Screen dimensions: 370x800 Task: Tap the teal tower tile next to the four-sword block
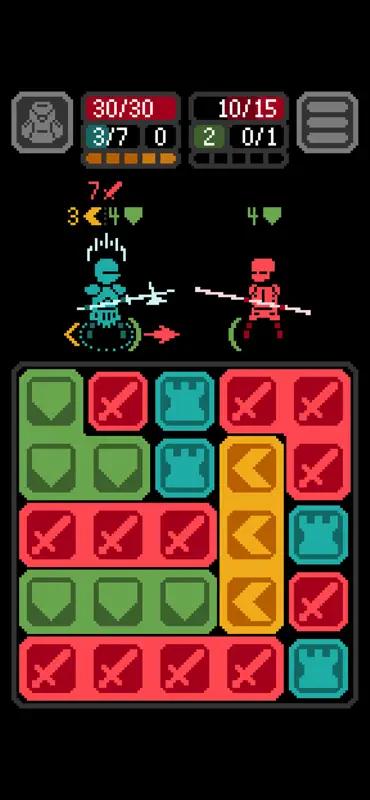(318, 668)
